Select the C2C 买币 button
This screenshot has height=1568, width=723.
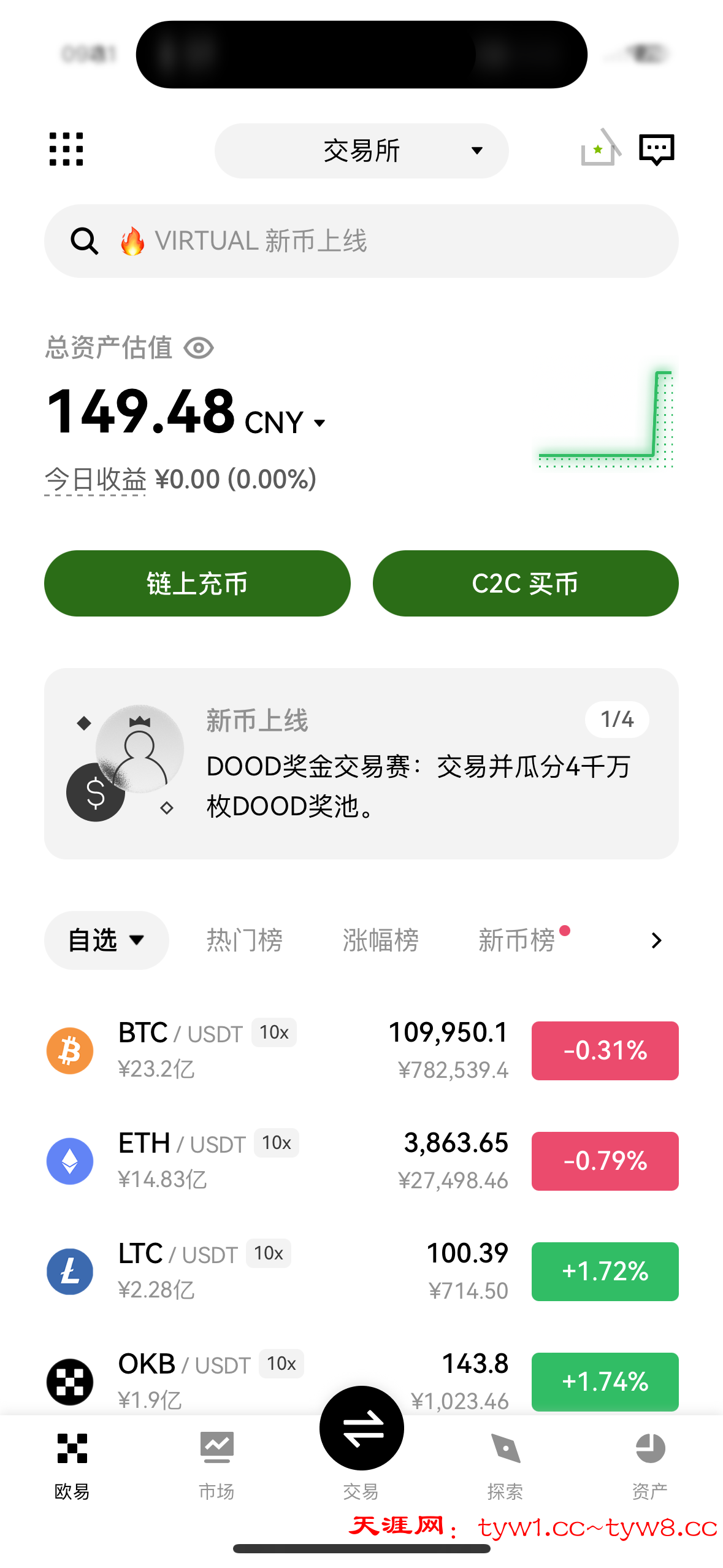(x=526, y=583)
